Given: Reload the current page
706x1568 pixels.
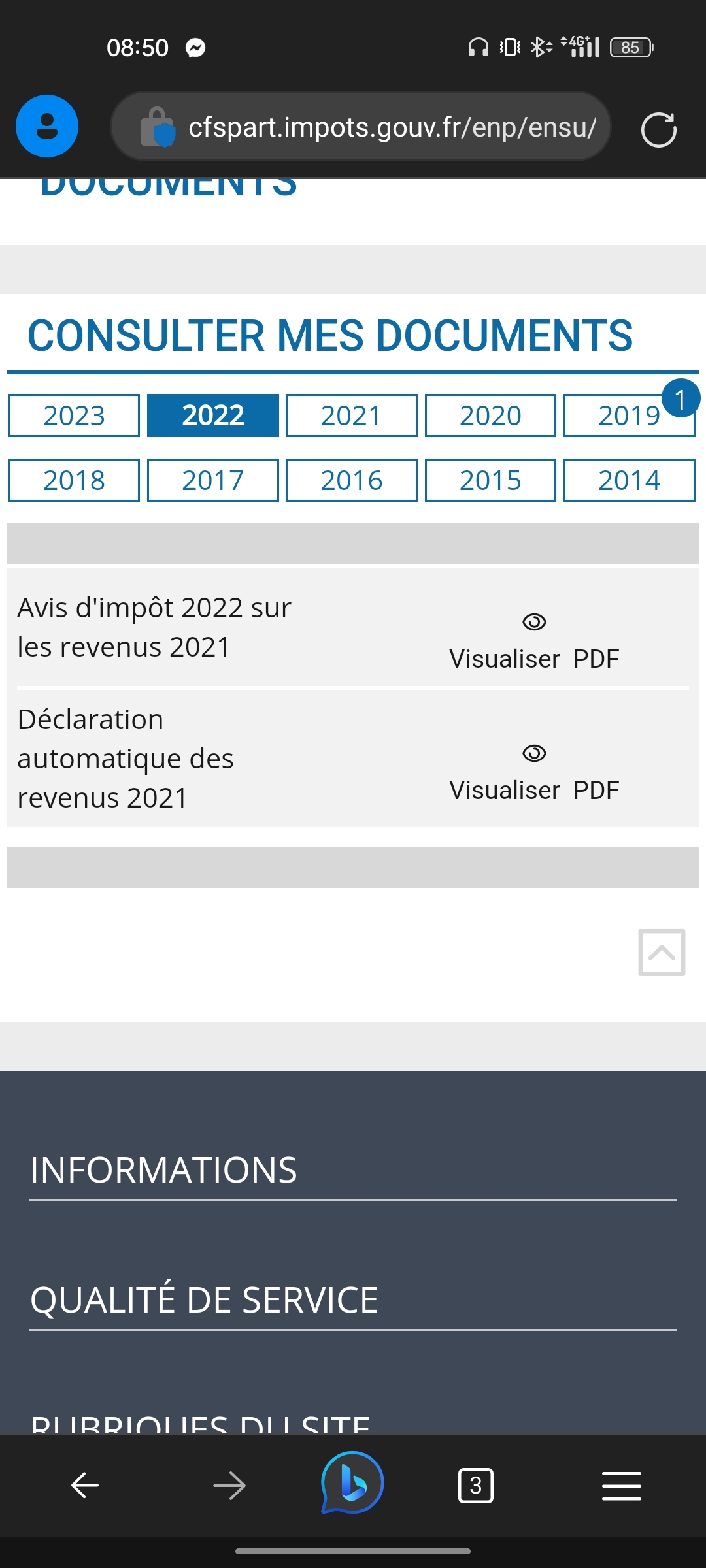Looking at the screenshot, I should tap(659, 129).
